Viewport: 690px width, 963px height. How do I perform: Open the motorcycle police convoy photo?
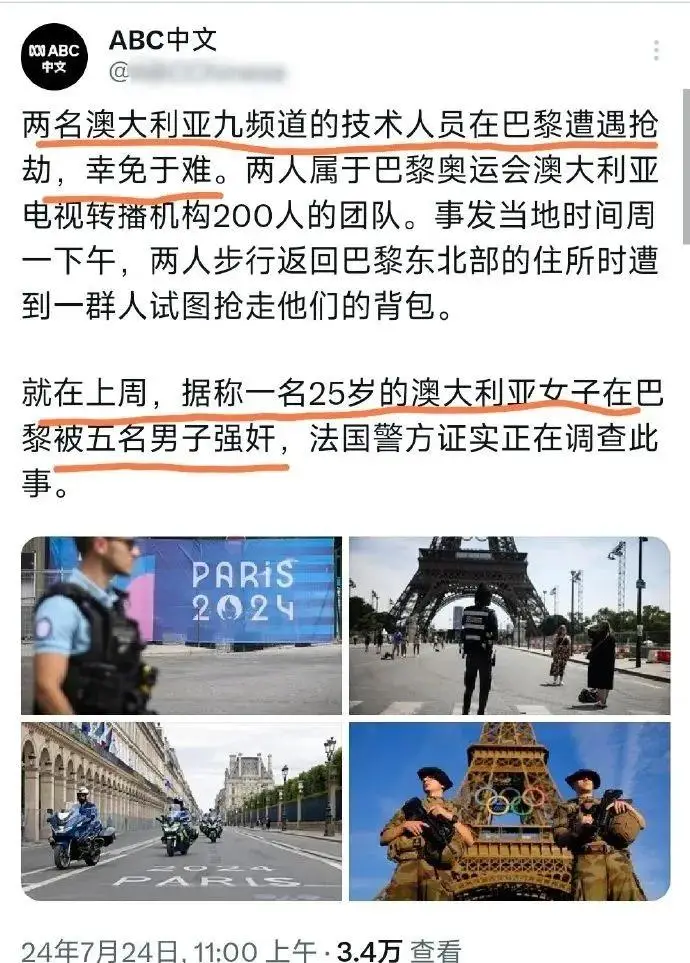tap(181, 810)
